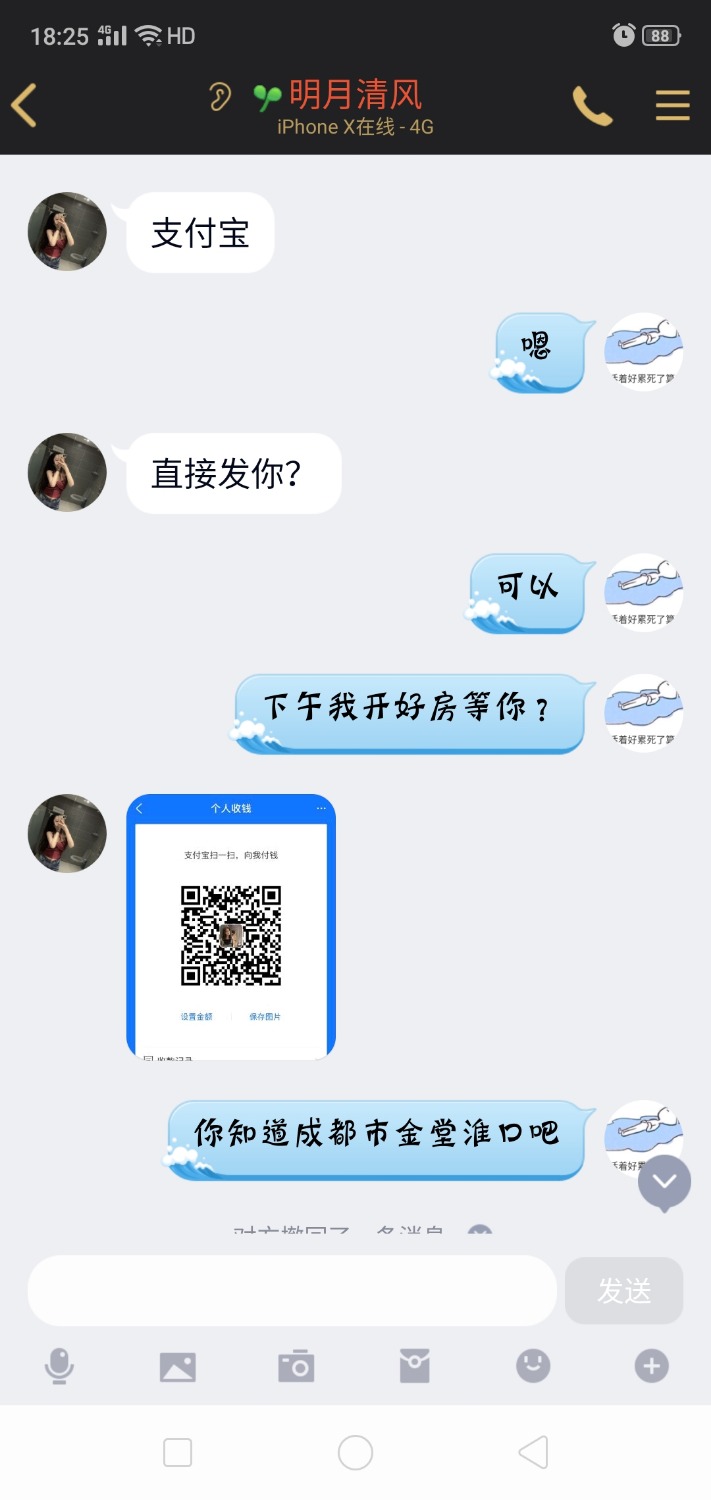View the contact's profile avatar next to 支付宝
Image resolution: width=711 pixels, height=1500 pixels.
(x=67, y=232)
